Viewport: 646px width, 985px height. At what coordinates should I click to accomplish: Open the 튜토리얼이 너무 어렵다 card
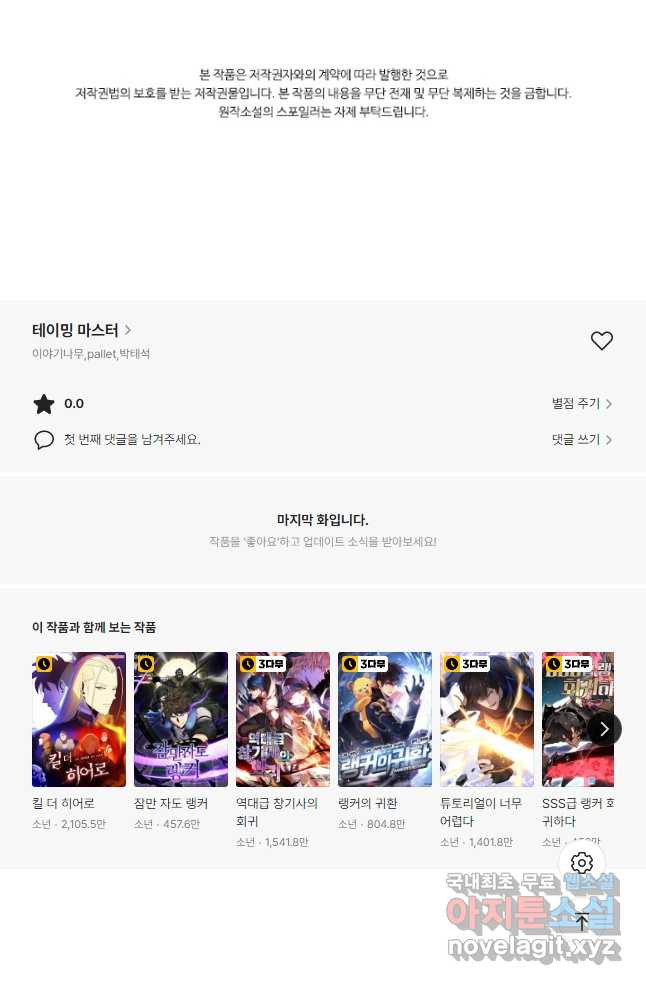click(x=487, y=719)
